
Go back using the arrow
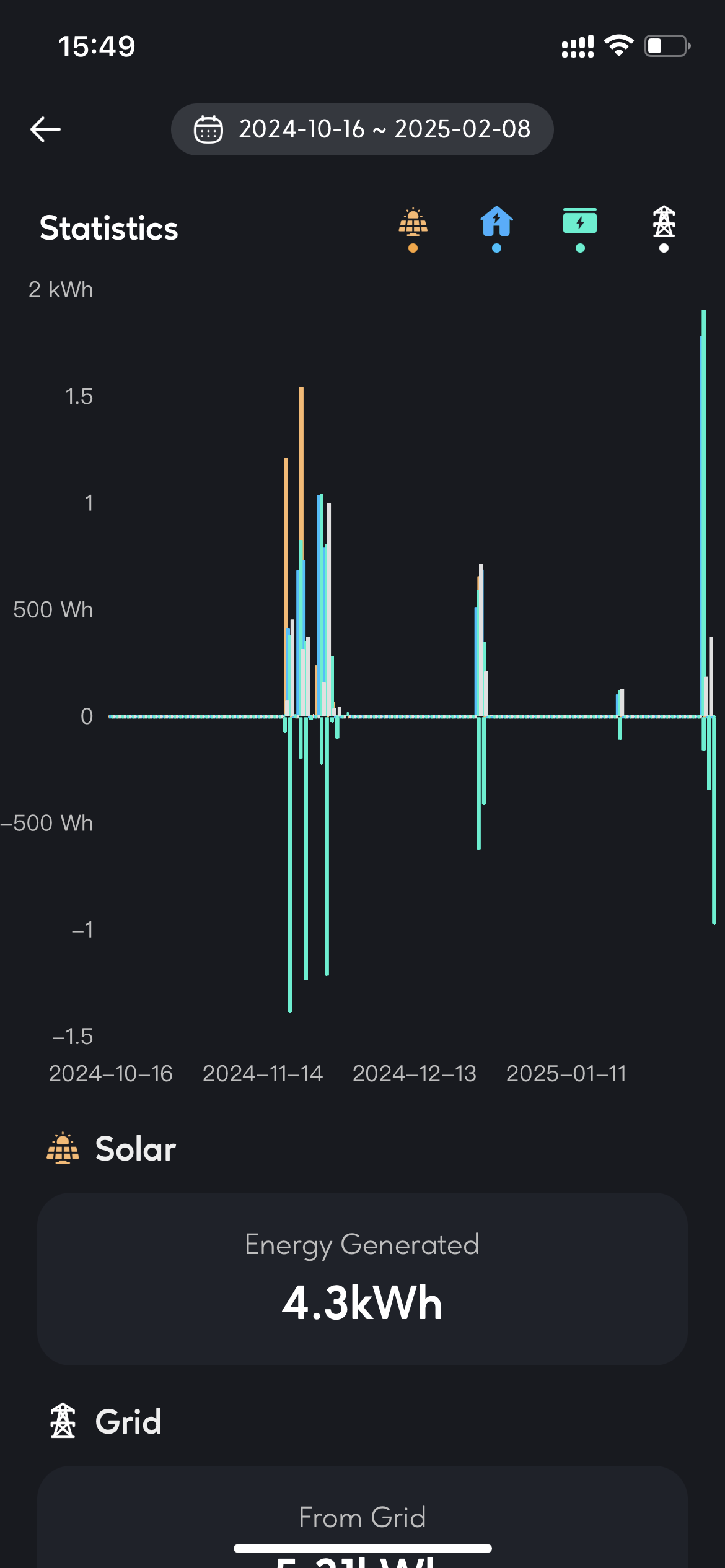point(45,129)
